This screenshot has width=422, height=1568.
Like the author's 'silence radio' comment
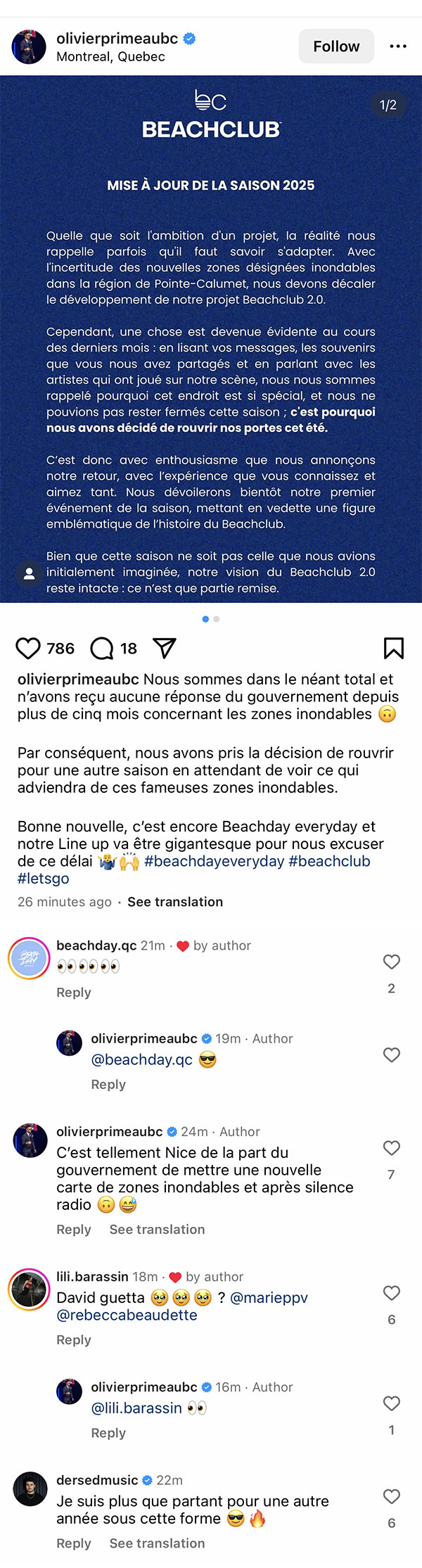(392, 1148)
